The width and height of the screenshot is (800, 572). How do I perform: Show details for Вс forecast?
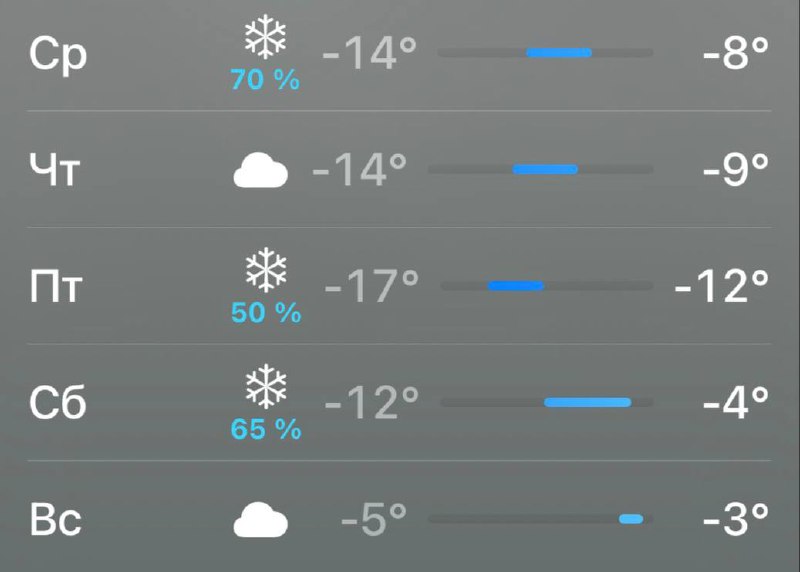click(400, 519)
